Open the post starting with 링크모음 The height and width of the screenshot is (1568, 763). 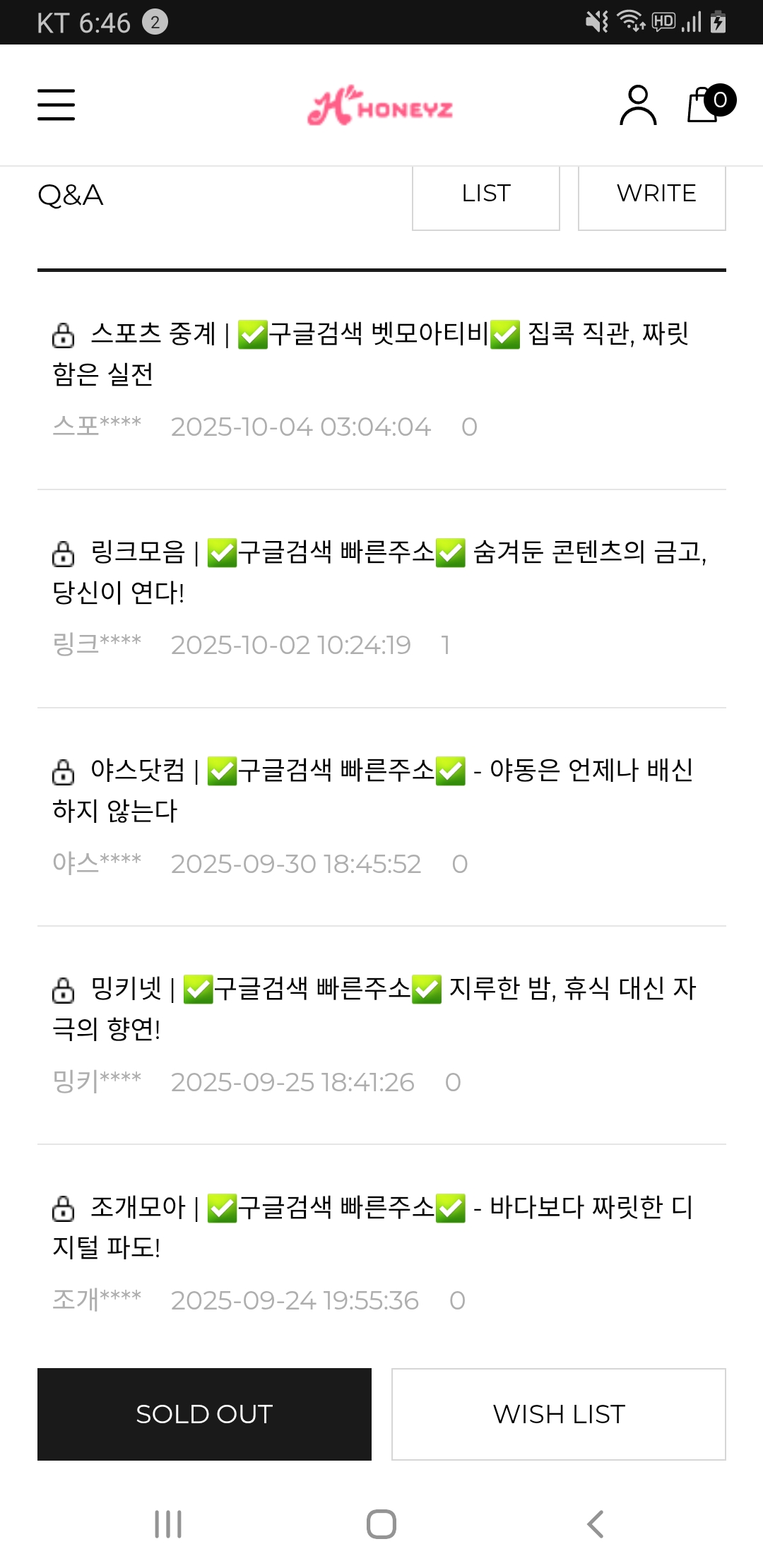click(381, 571)
